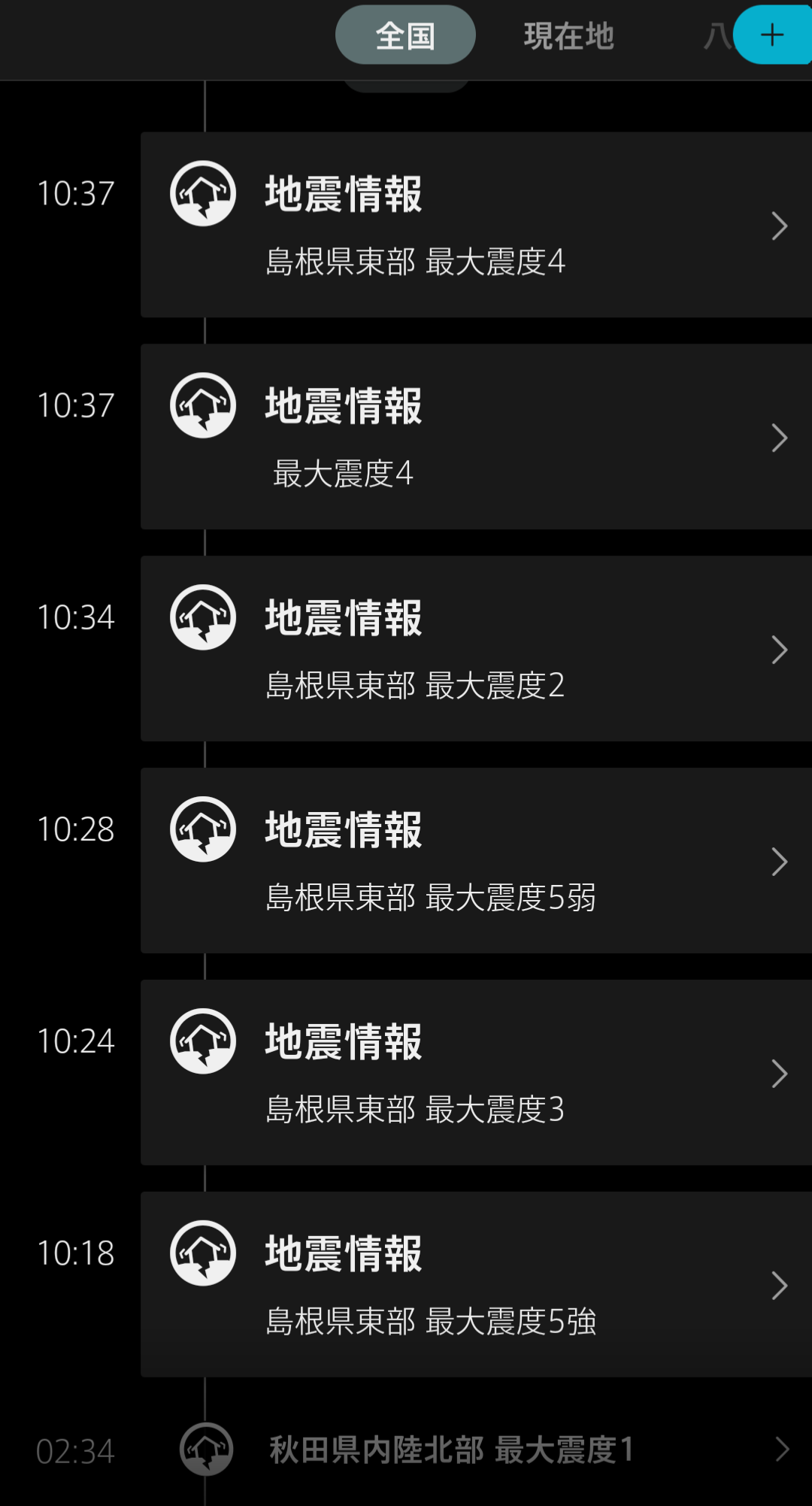Add a new location with plus button
812x1506 pixels.
pyautogui.click(x=772, y=35)
